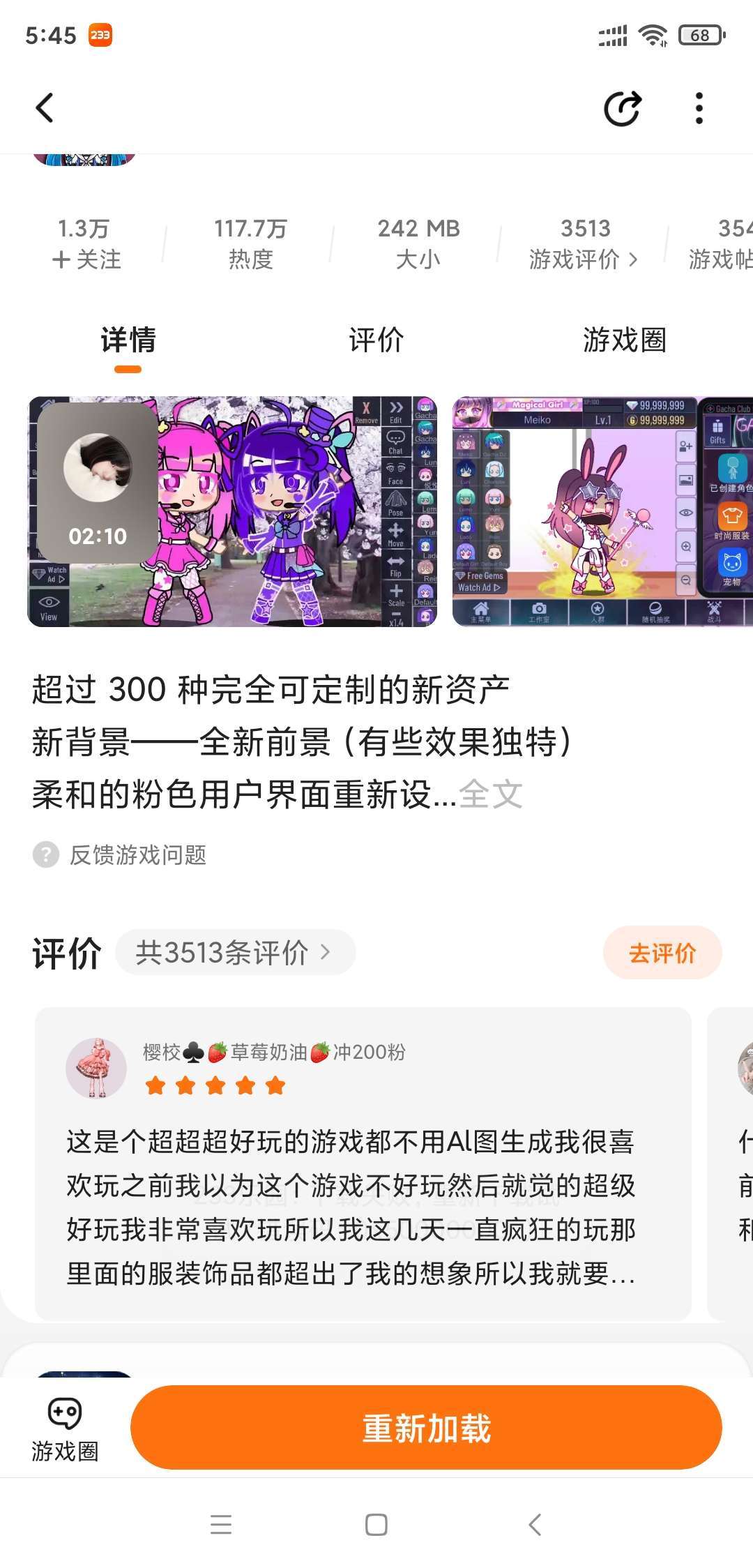Image resolution: width=753 pixels, height=1568 pixels.
Task: Open the three-dot overflow menu
Action: (x=699, y=109)
